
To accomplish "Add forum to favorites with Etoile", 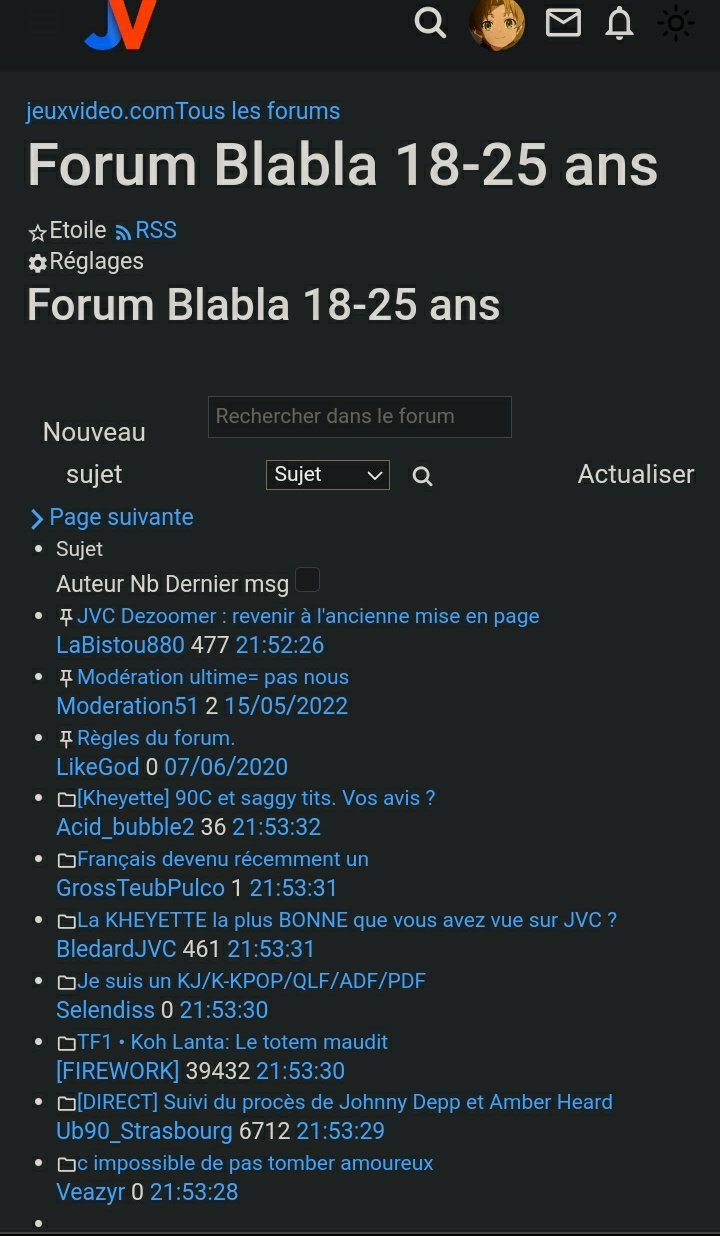I will pos(67,231).
